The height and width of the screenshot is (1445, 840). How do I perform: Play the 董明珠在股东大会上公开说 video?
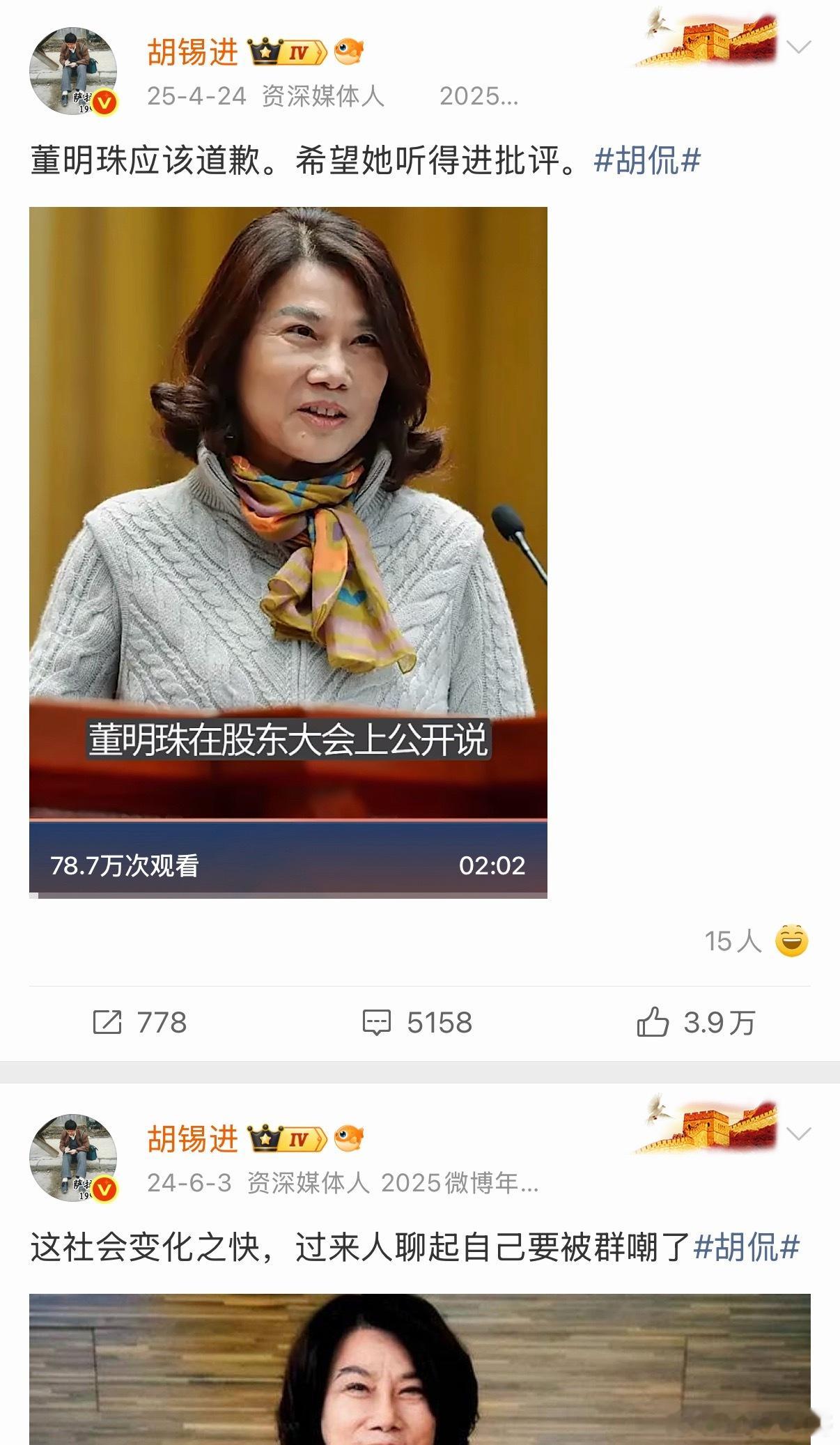288,552
